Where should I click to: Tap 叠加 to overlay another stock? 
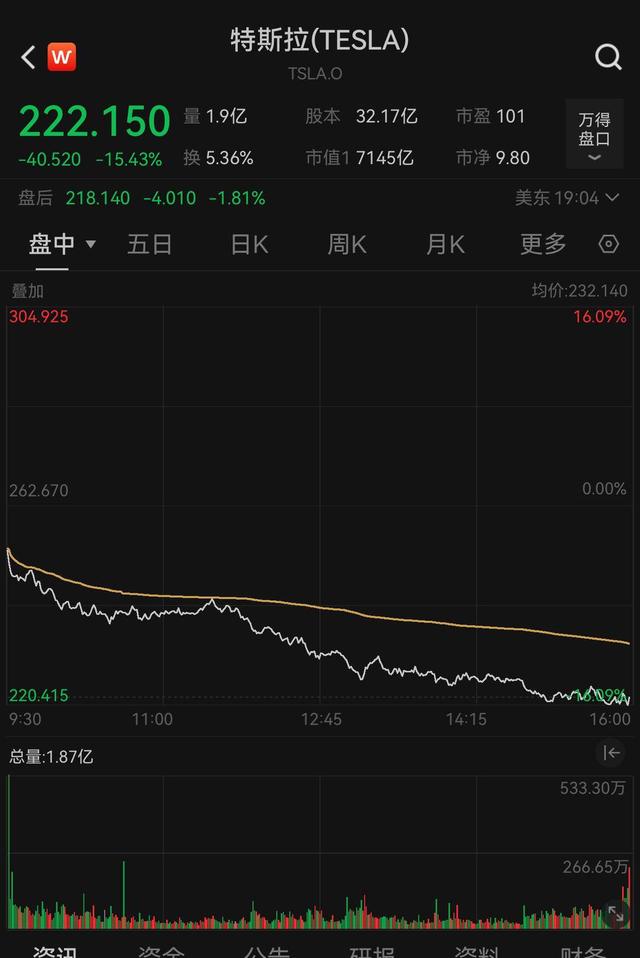(x=27, y=291)
